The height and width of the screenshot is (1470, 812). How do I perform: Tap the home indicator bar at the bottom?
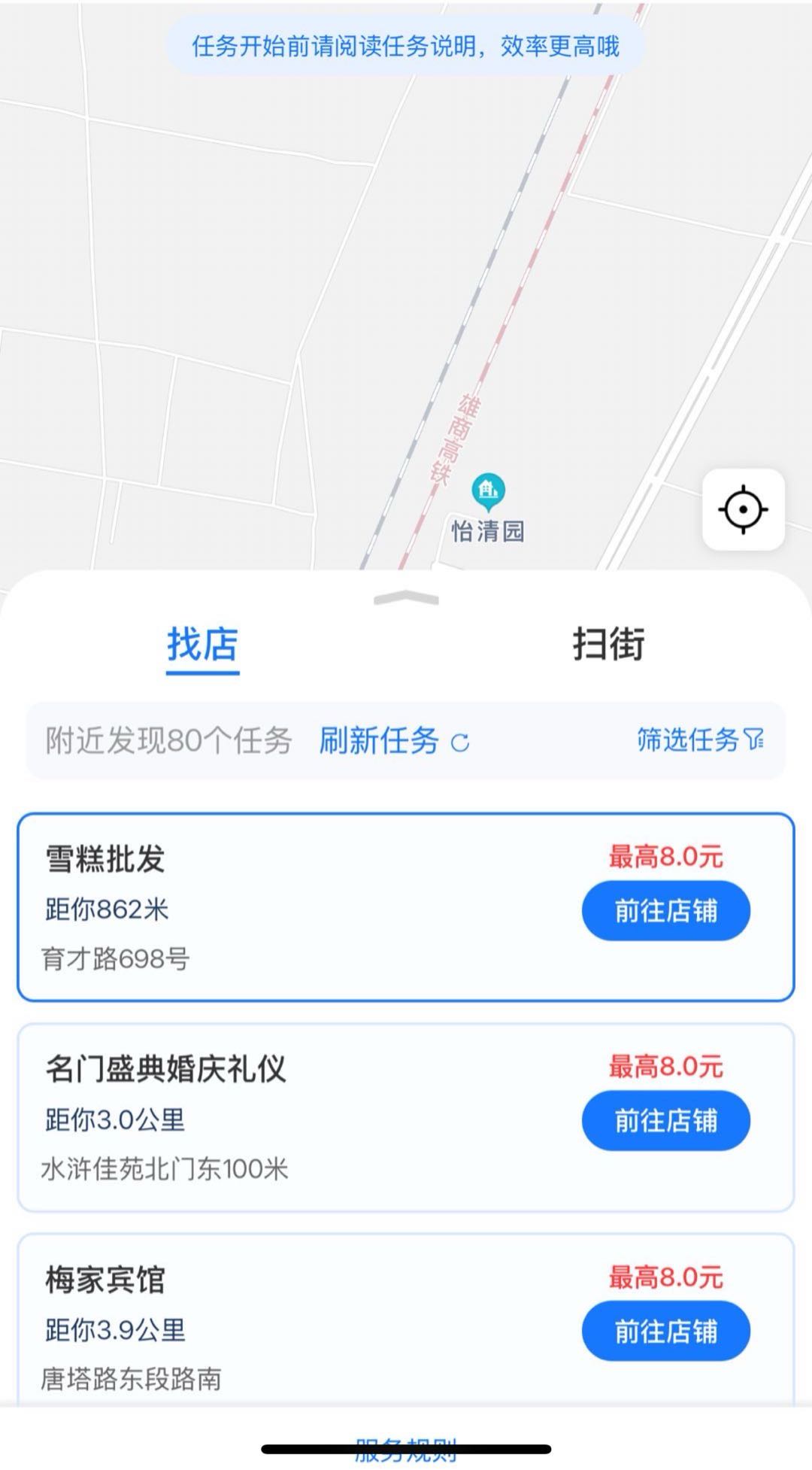406,1448
